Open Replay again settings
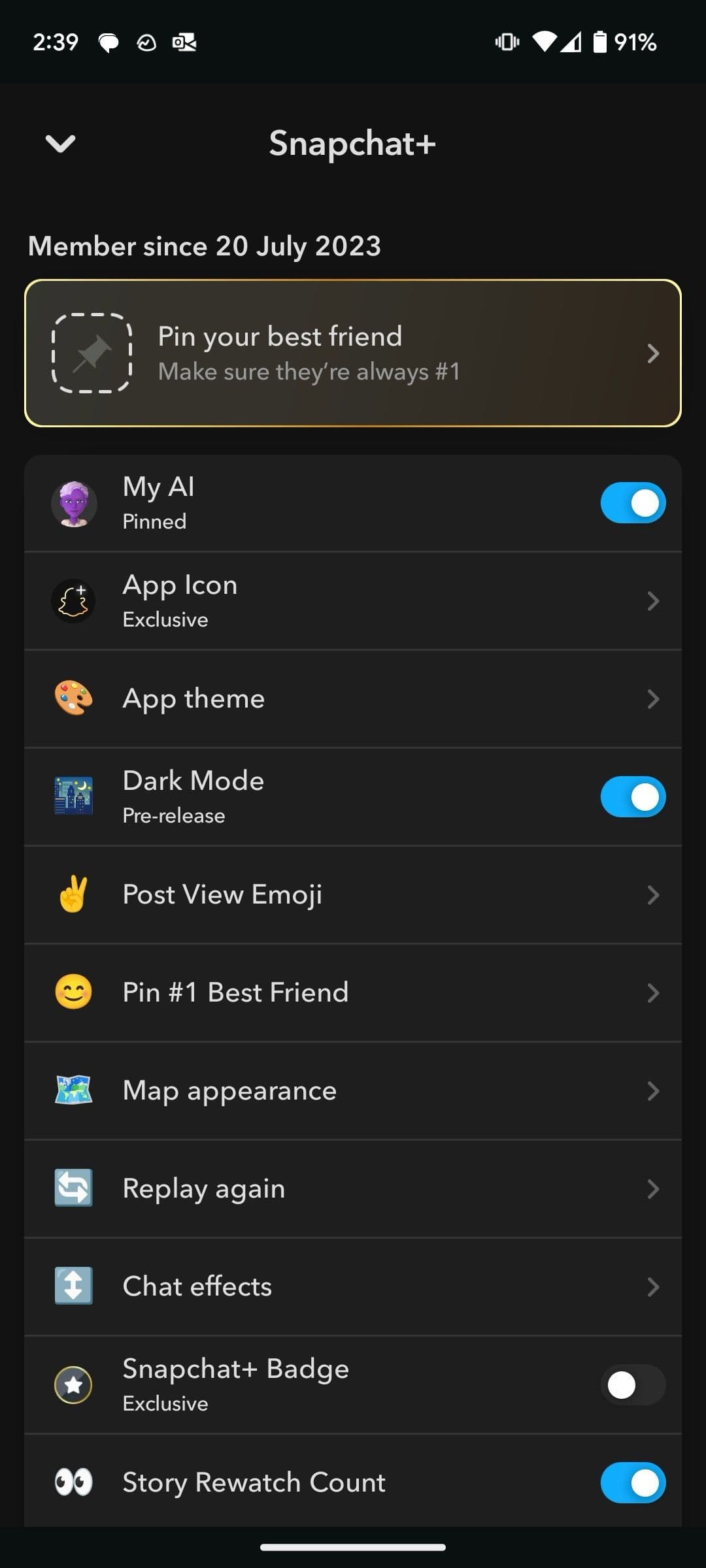 353,1188
